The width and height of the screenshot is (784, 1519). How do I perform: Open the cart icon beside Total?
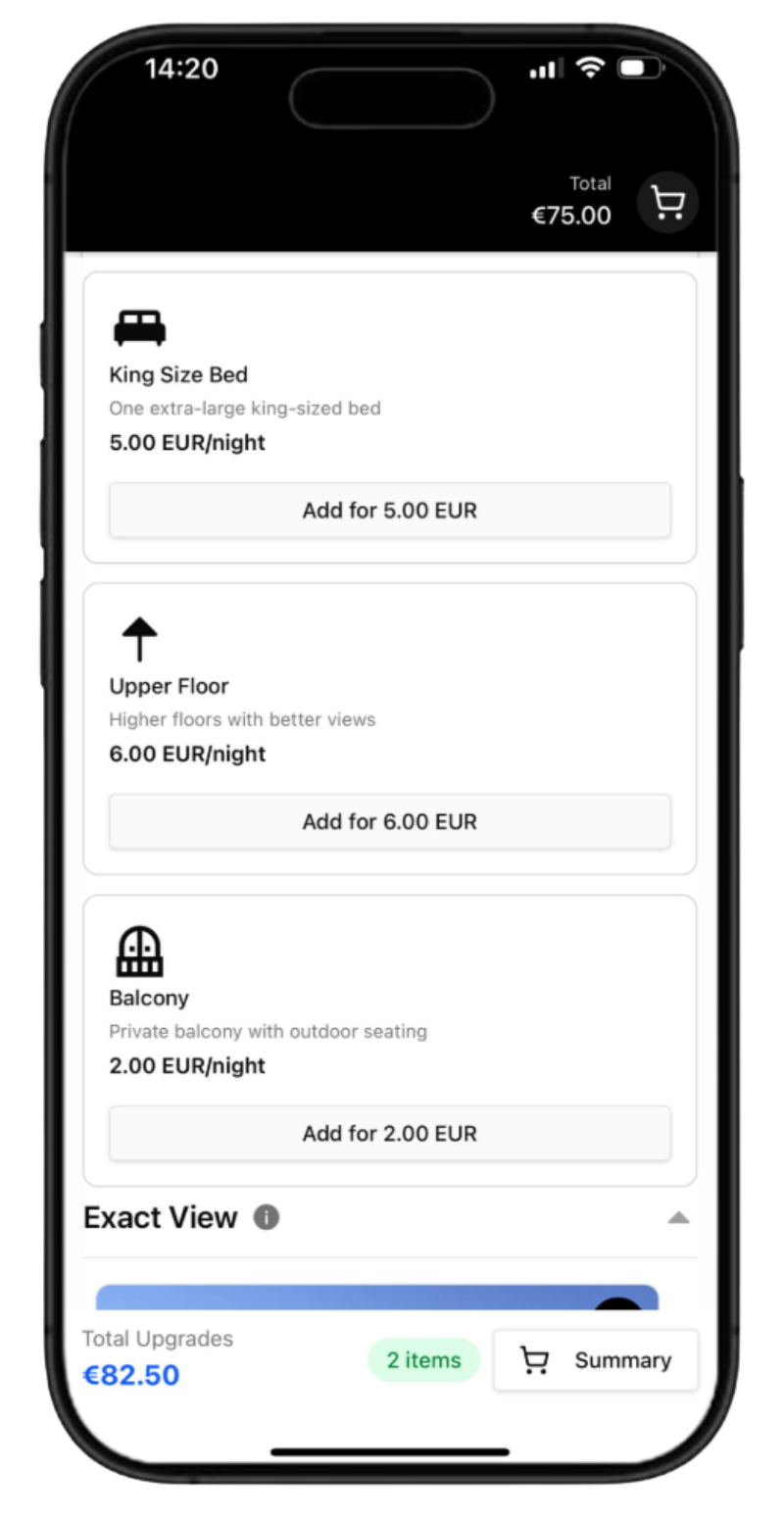pyautogui.click(x=667, y=203)
